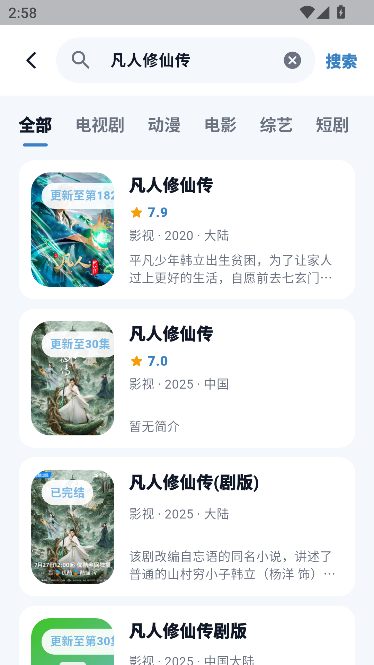
Task: Open the 凡人修仙传(剧版) result
Action: pyautogui.click(x=187, y=527)
